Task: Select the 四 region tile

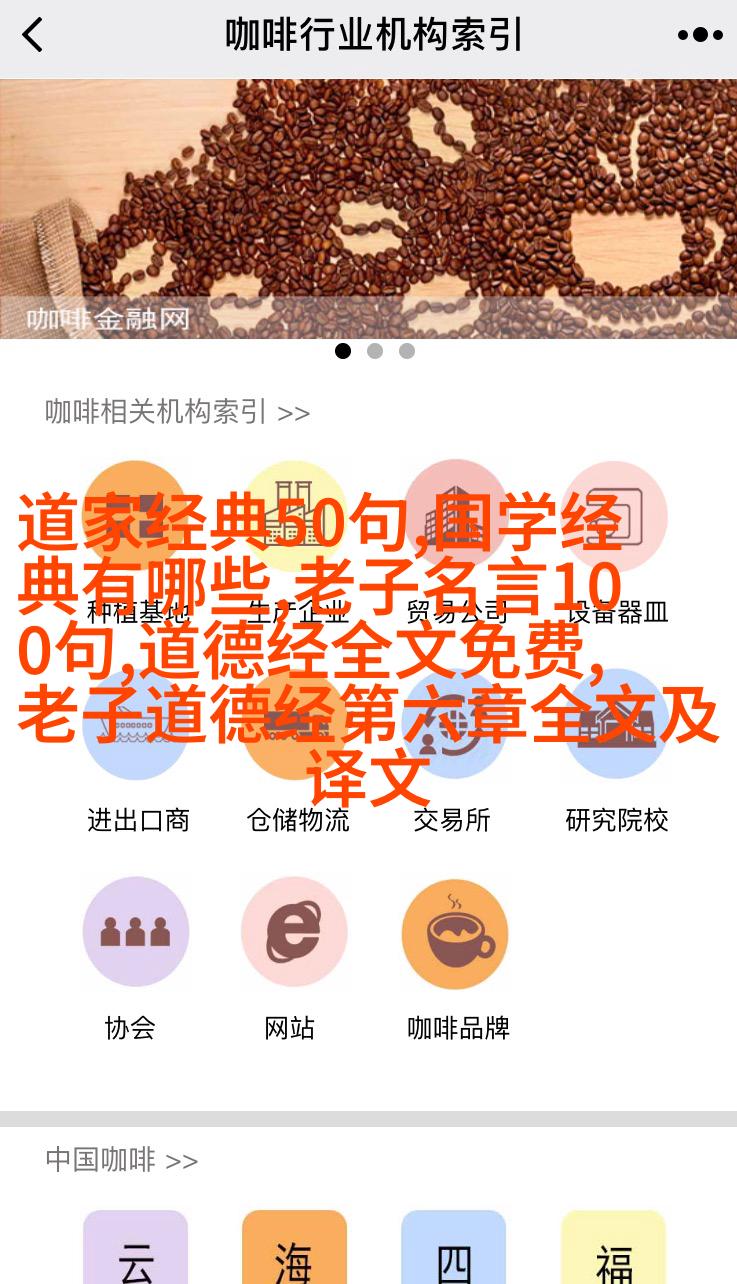Action: [454, 1250]
